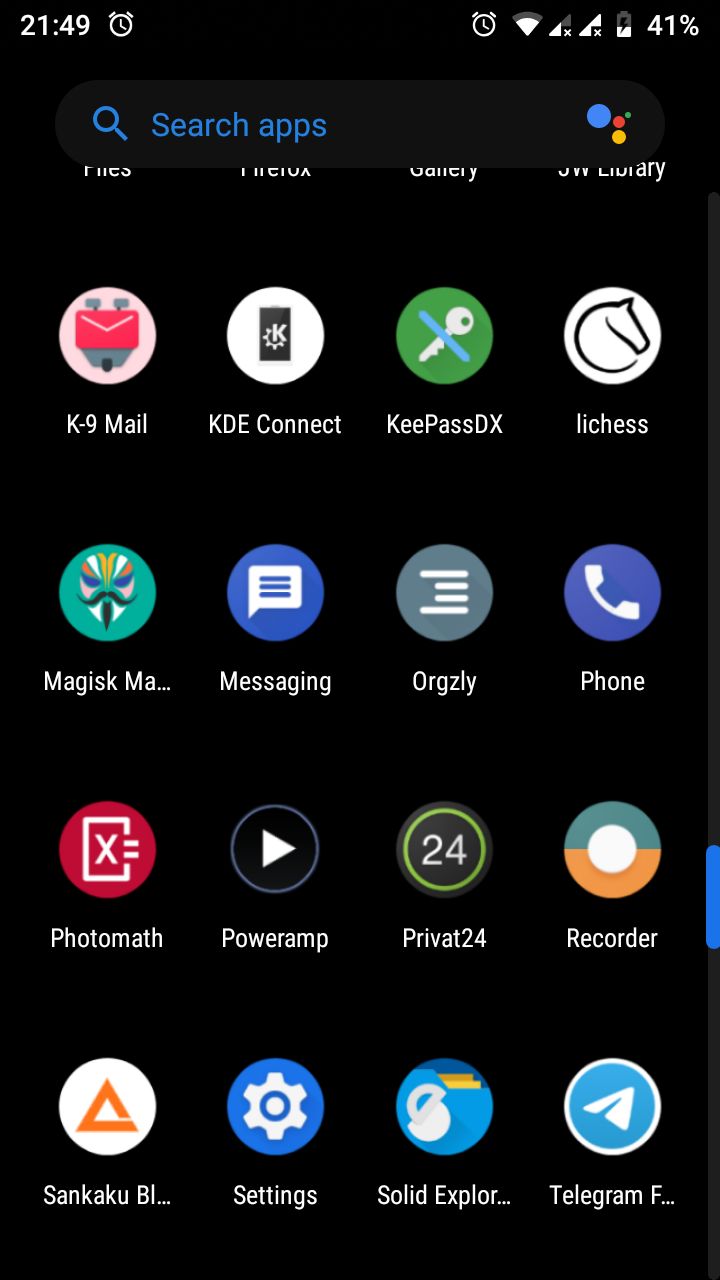Open K-9 Mail app
This screenshot has height=1280, width=720.
[x=107, y=337]
